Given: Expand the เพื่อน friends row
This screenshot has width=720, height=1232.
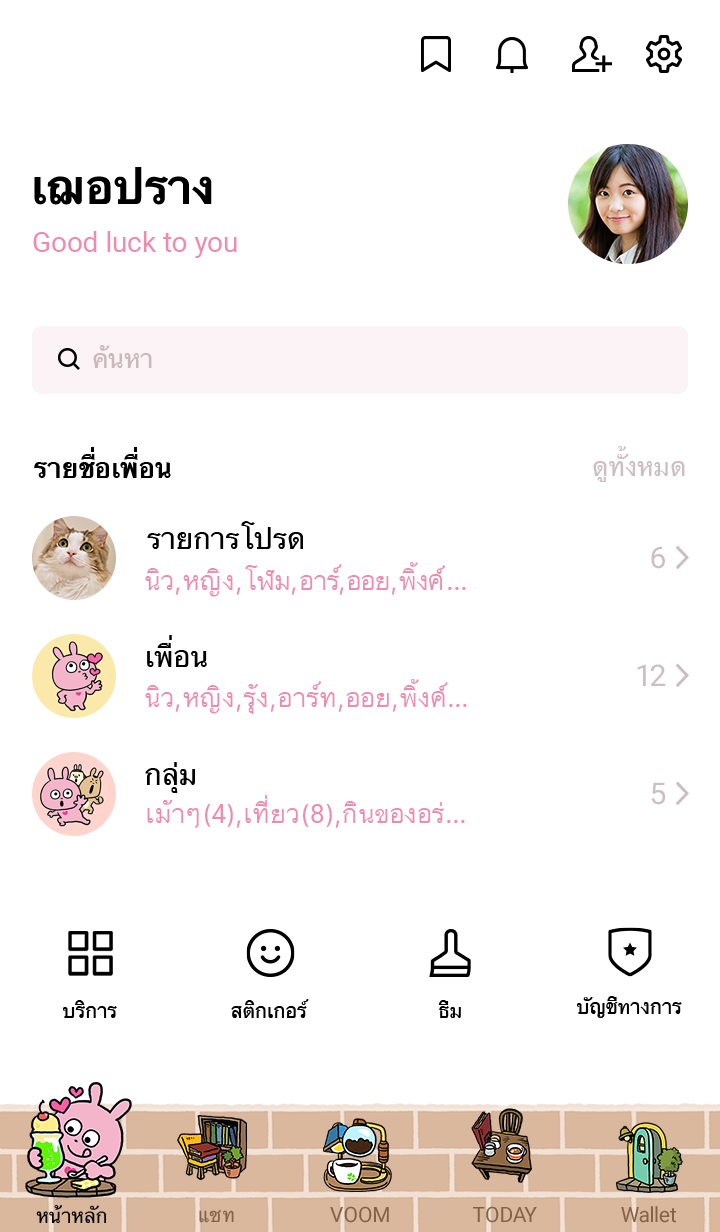Looking at the screenshot, I should pos(360,676).
